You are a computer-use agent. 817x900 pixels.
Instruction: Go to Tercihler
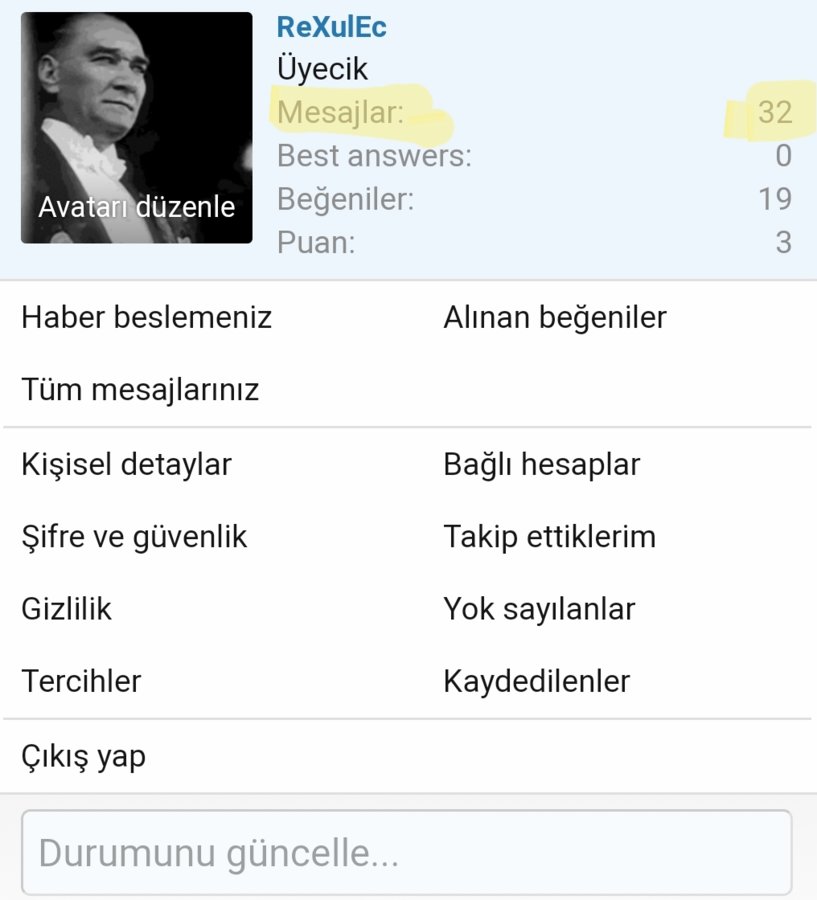[x=81, y=681]
